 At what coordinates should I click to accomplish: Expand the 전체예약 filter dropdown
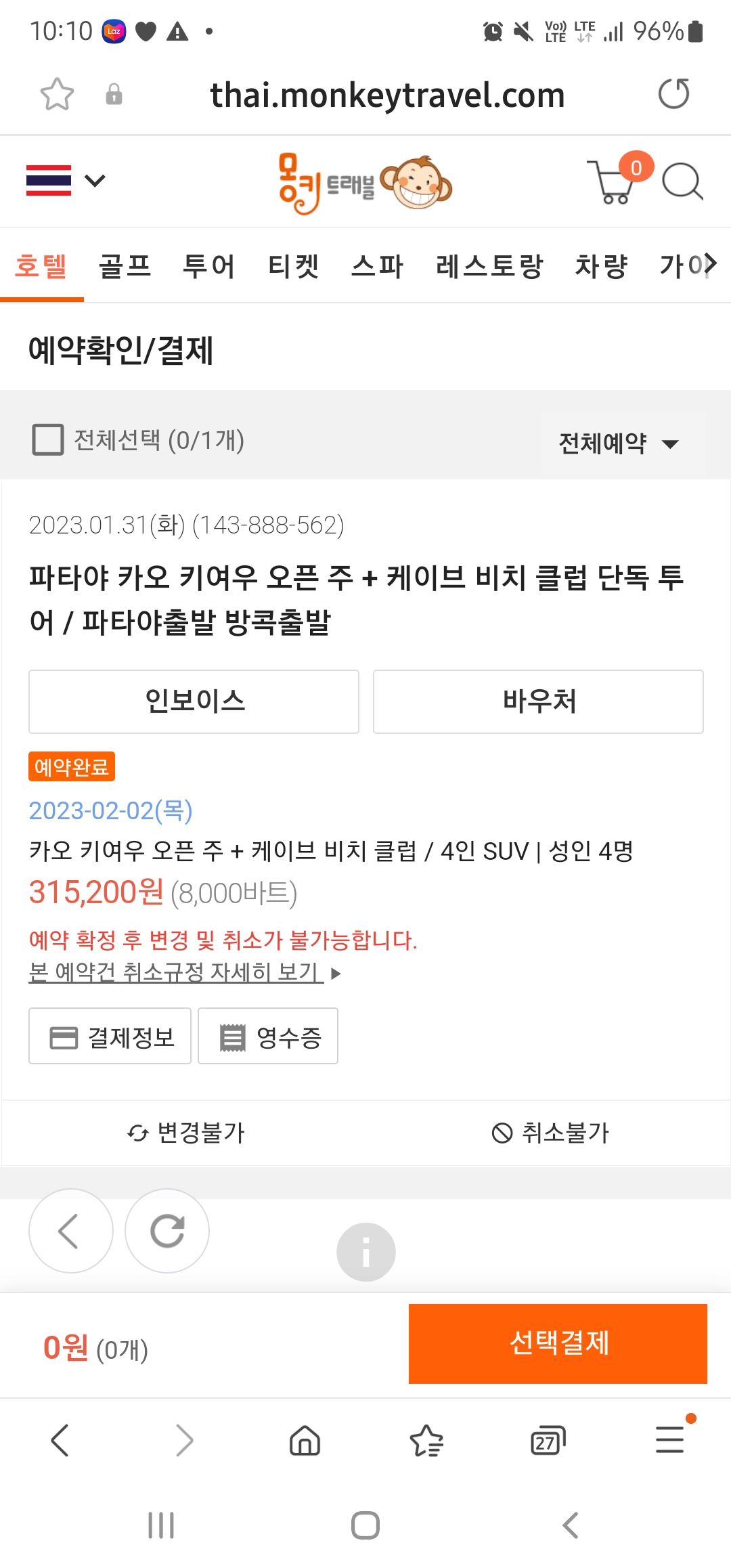tap(619, 443)
